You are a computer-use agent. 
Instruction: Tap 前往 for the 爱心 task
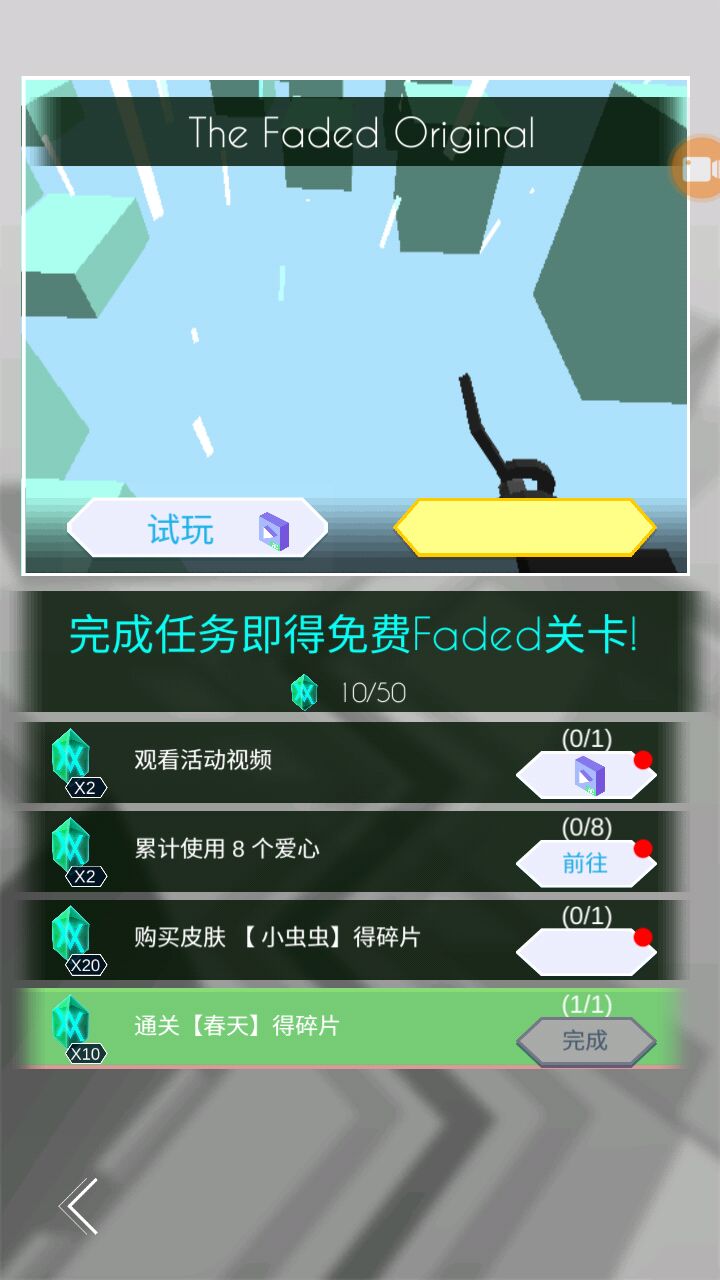(x=586, y=863)
